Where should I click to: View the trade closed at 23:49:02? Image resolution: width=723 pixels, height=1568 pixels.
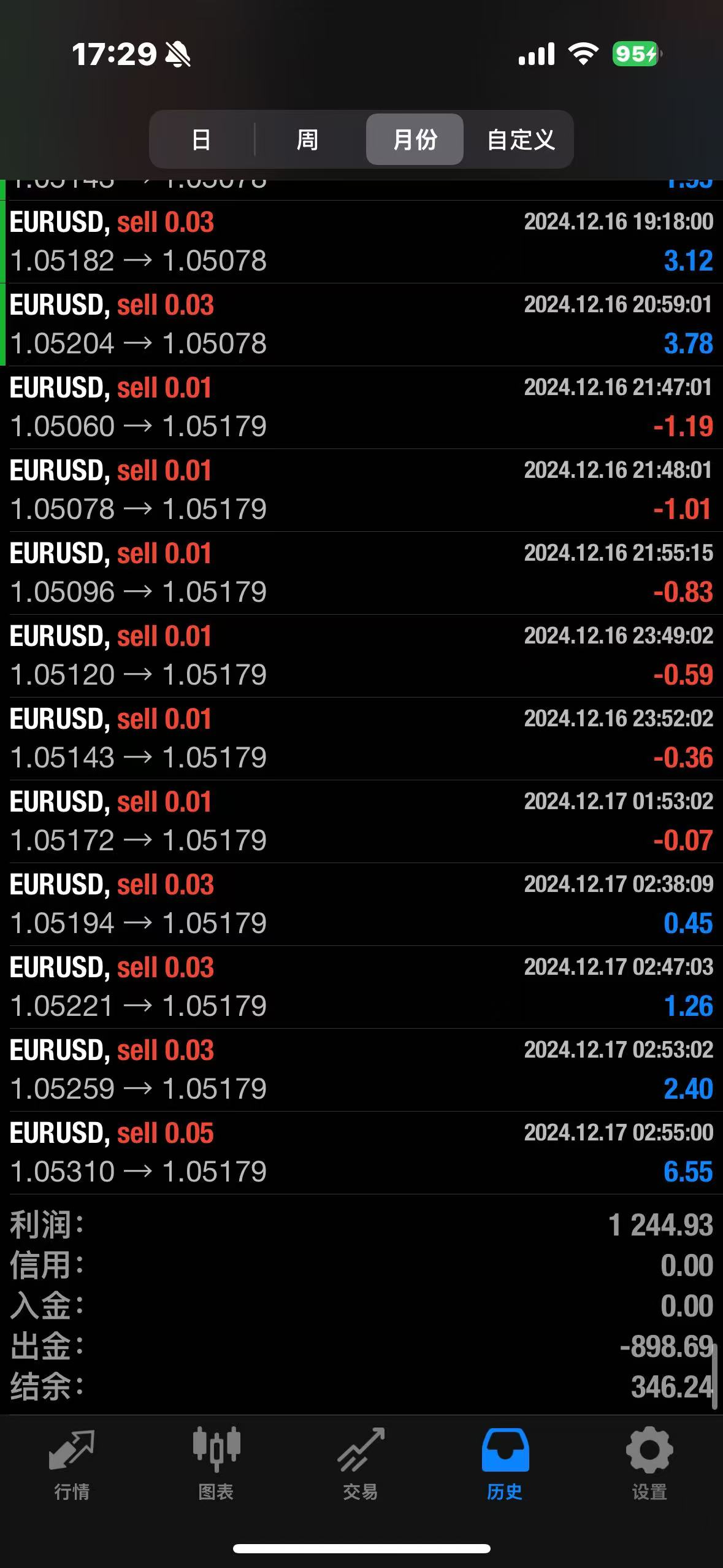click(x=361, y=656)
